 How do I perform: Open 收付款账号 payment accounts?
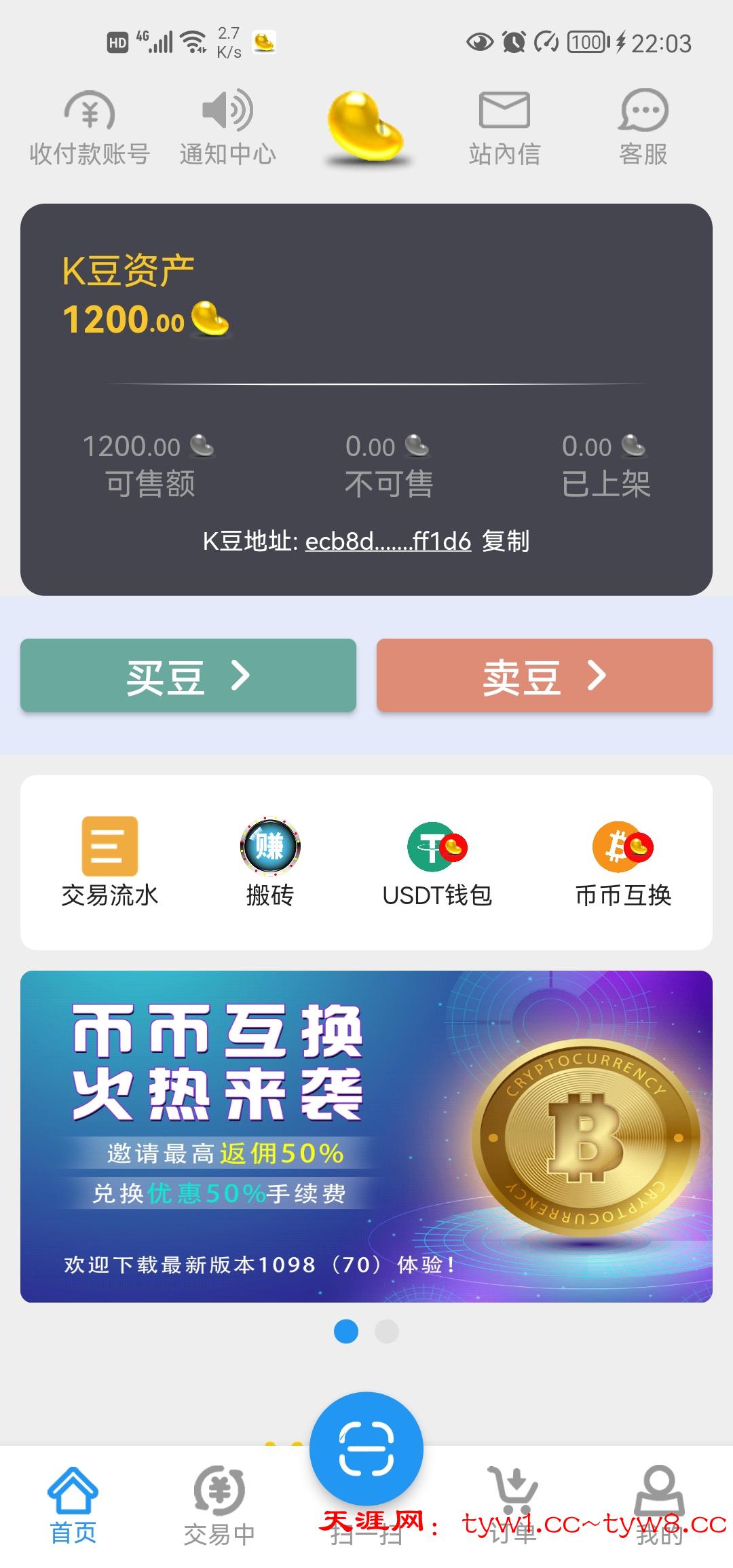tap(90, 128)
